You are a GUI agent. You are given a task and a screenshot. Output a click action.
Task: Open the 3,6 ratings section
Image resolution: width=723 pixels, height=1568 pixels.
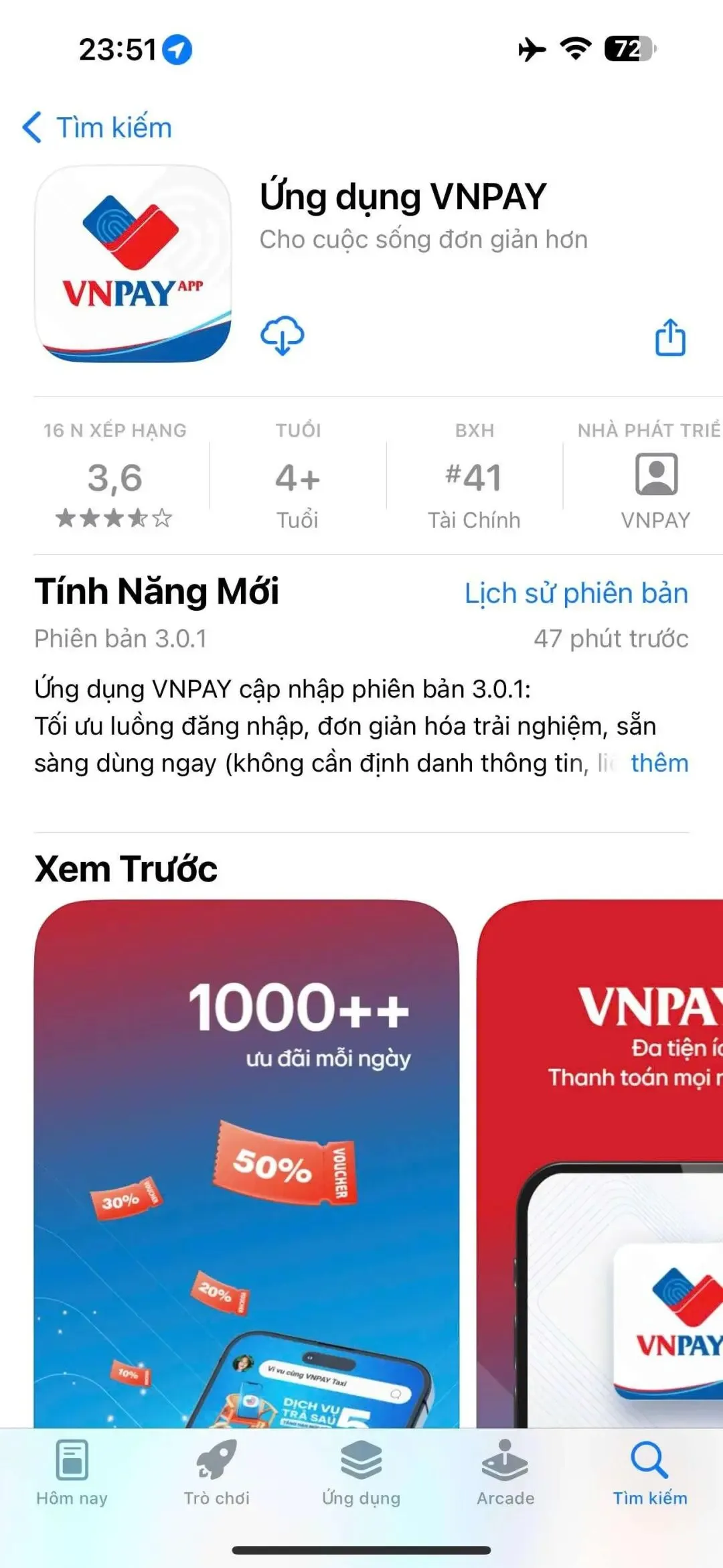[114, 478]
